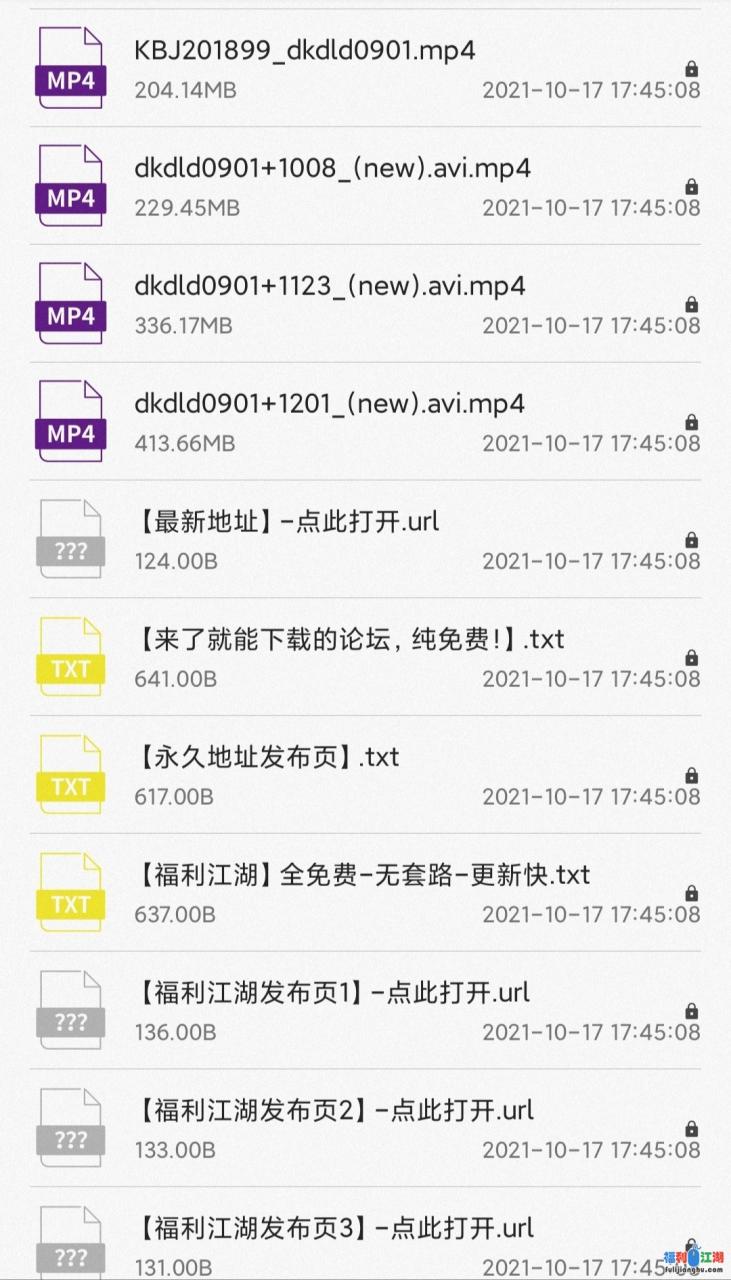Click the ??? icon for 【福利江湖发布页1】 file
This screenshot has width=731, height=1280.
pyautogui.click(x=70, y=1008)
